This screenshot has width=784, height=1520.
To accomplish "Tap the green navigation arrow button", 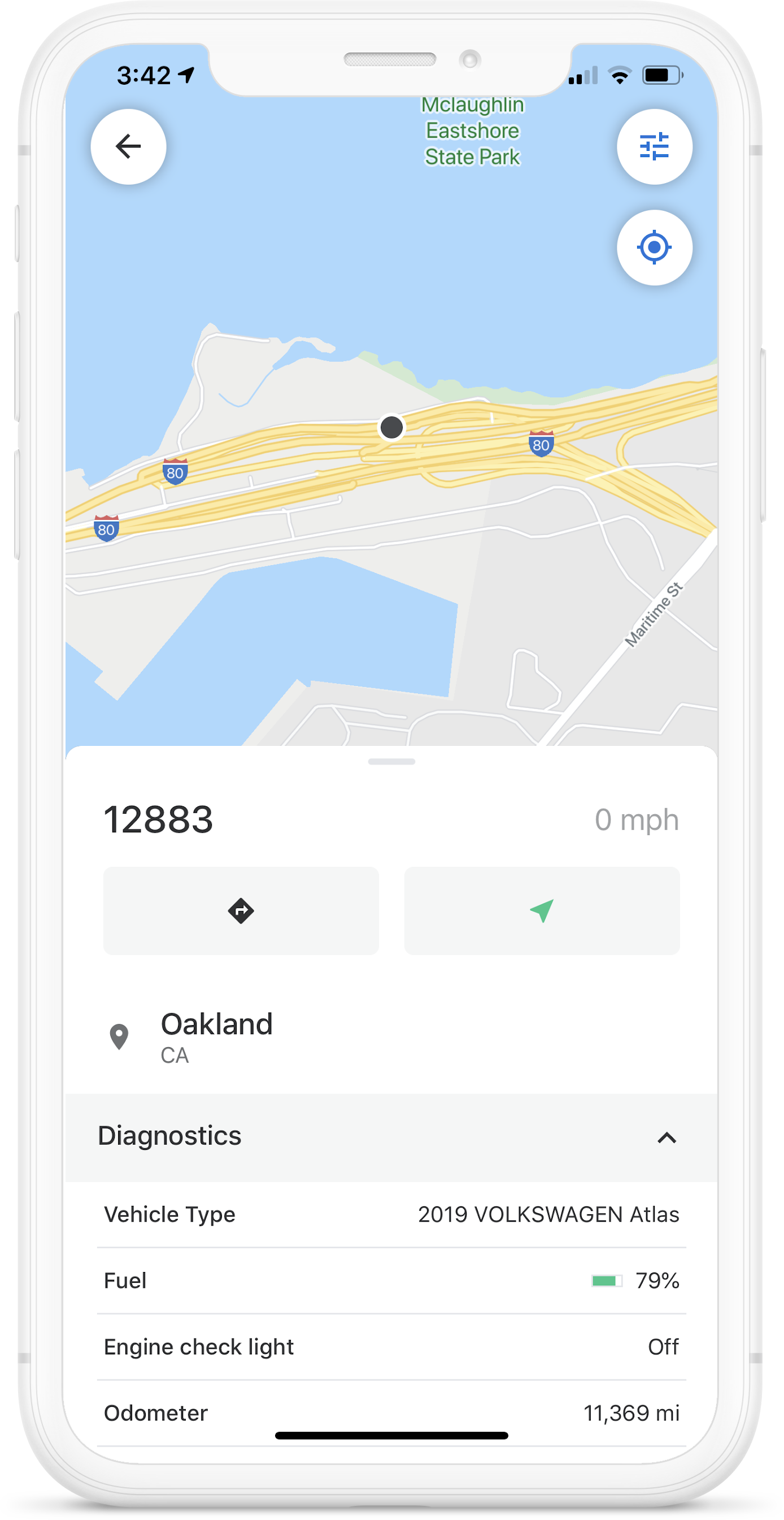I will (x=542, y=910).
